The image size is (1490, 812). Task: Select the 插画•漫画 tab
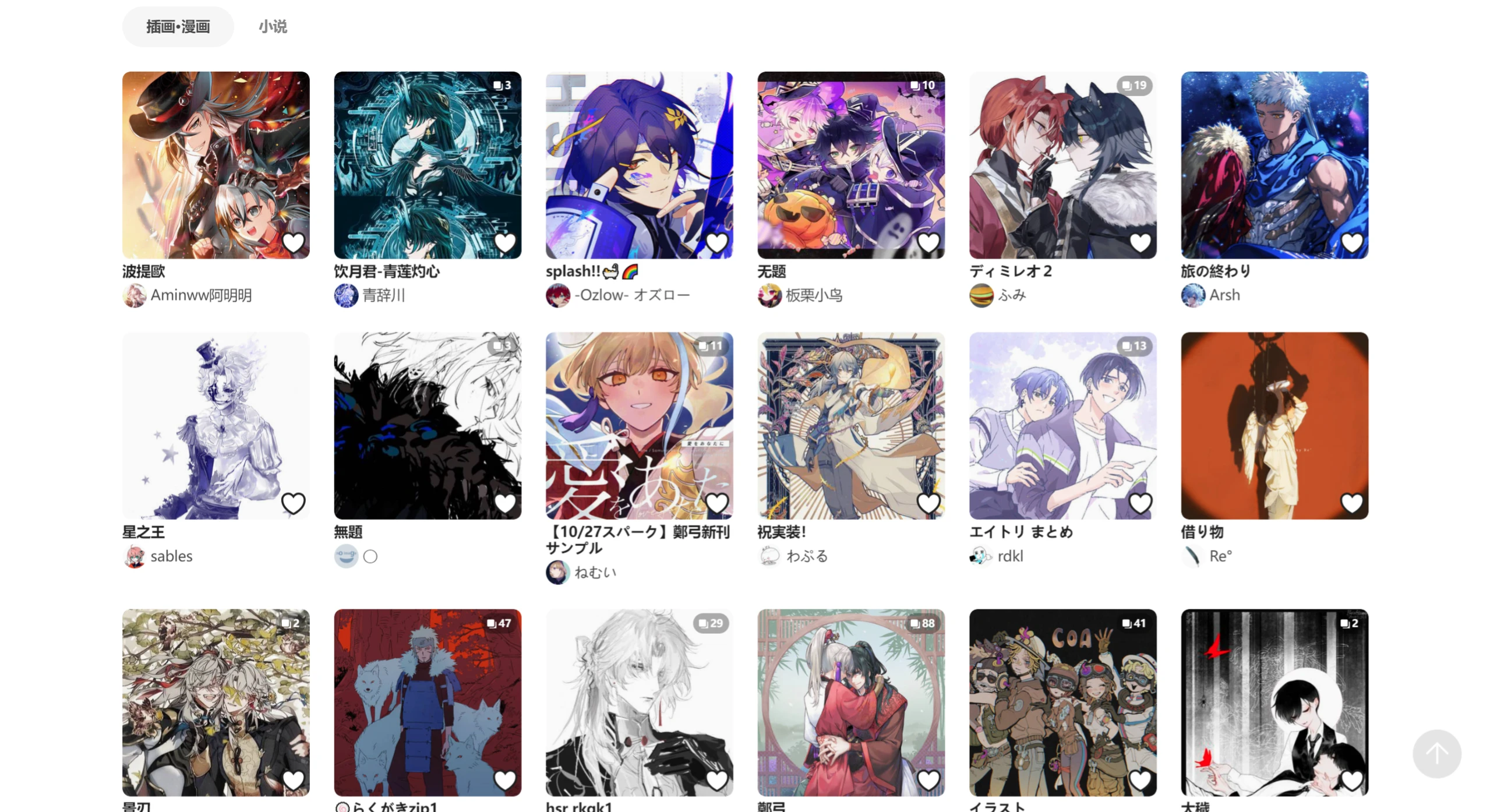point(178,27)
